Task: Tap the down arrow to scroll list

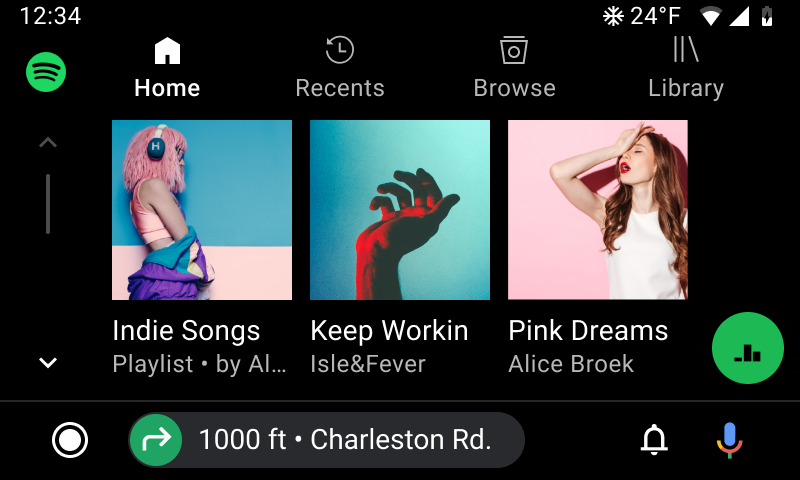Action: coord(47,363)
